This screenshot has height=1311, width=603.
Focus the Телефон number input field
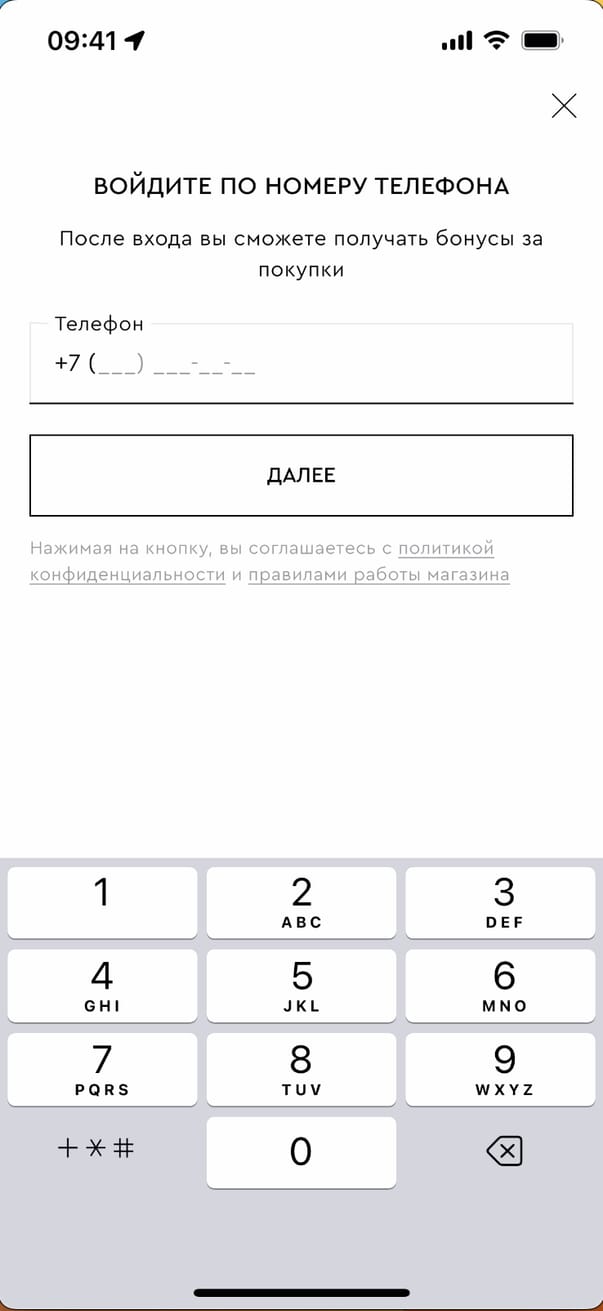pyautogui.click(x=300, y=365)
